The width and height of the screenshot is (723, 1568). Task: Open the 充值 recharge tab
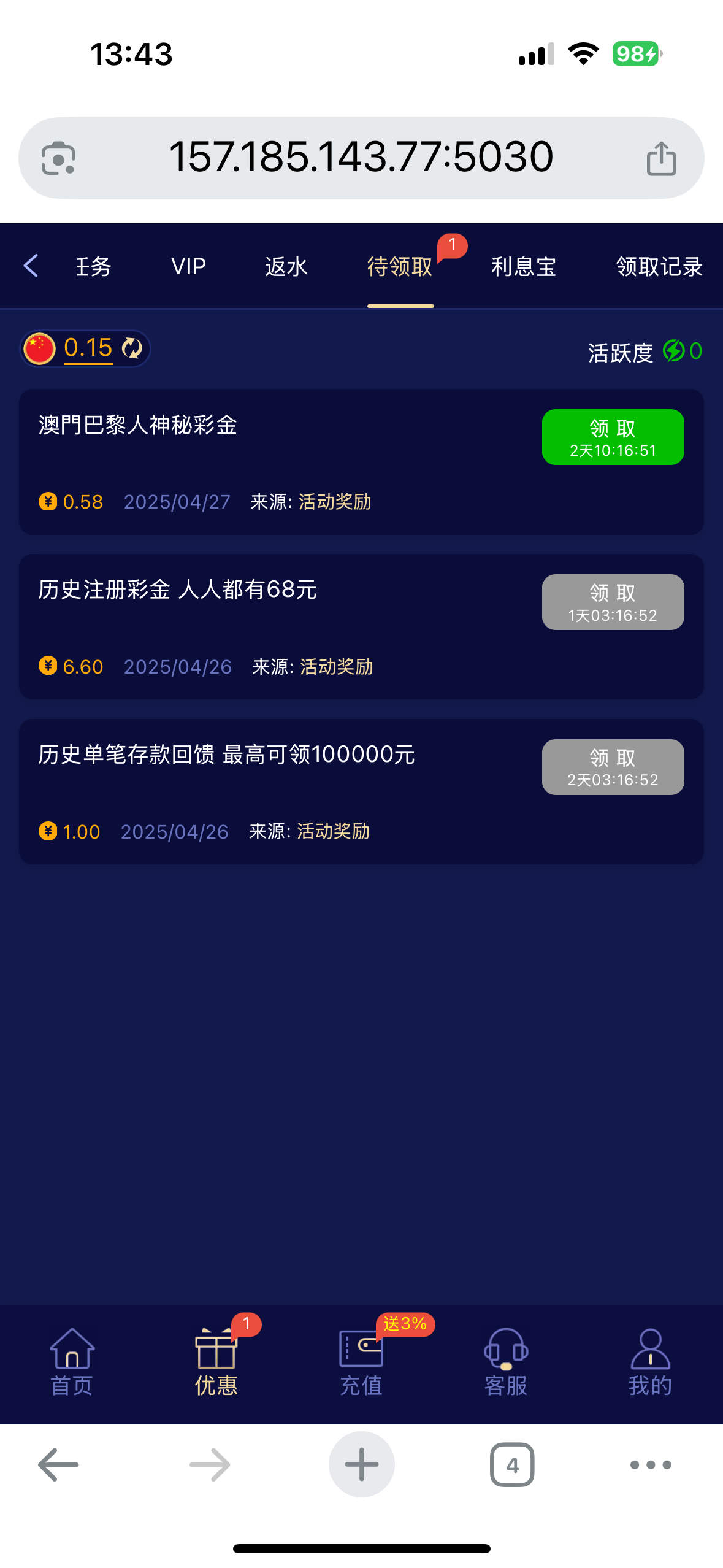361,1363
